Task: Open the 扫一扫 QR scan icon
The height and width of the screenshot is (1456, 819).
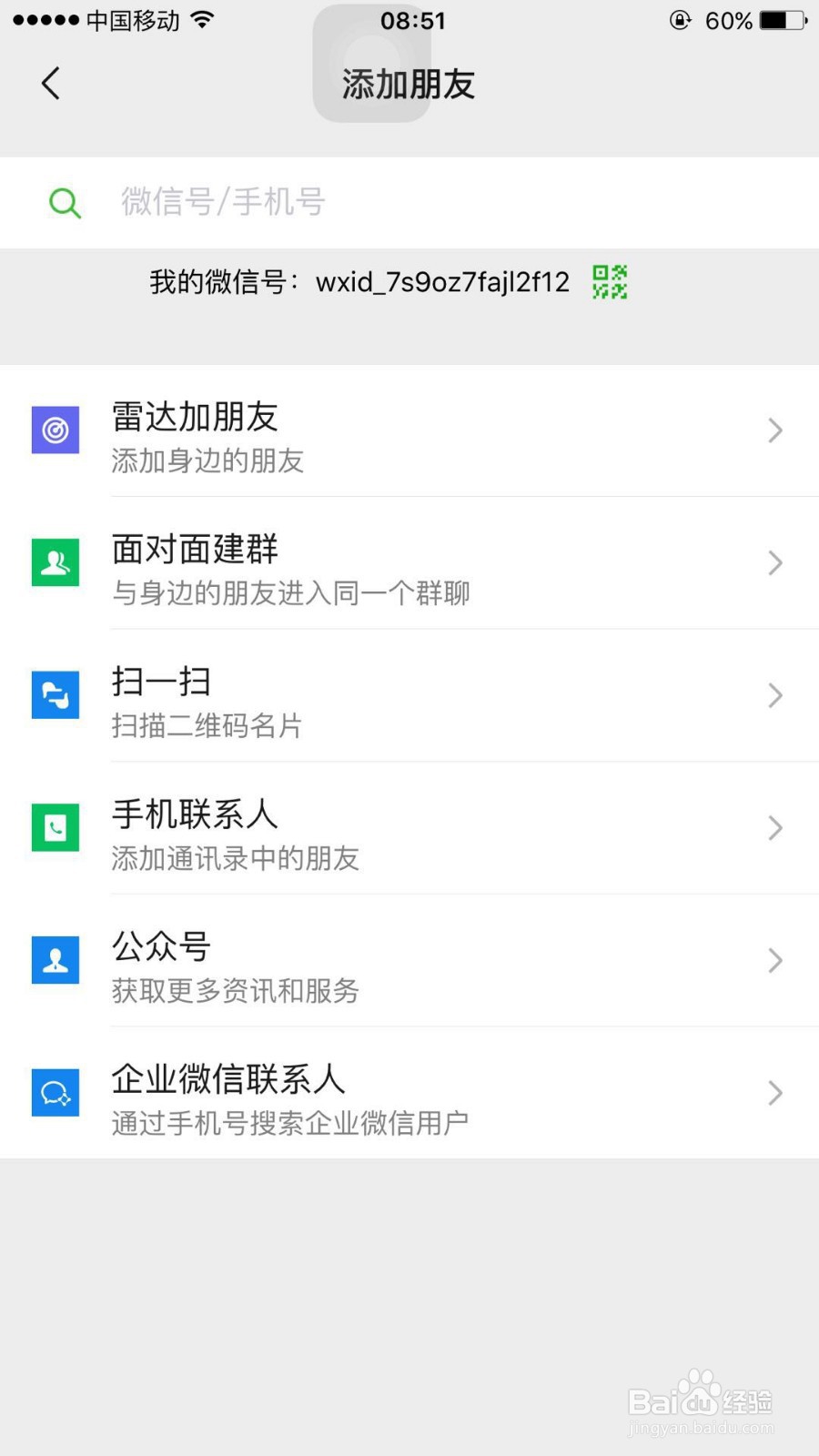Action: (55, 694)
